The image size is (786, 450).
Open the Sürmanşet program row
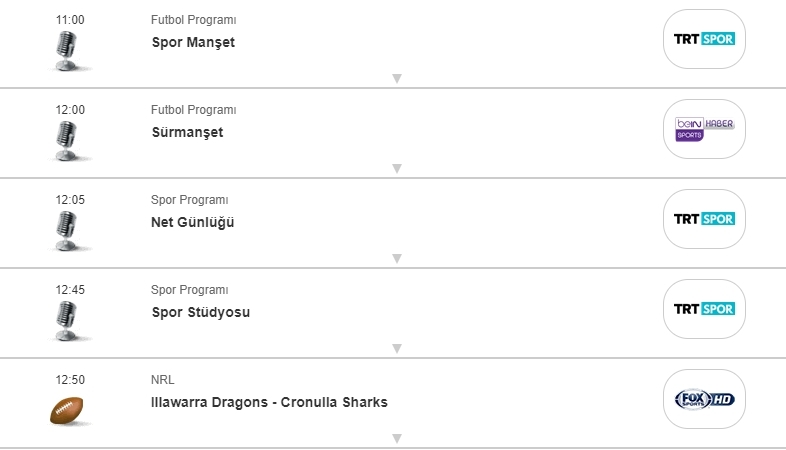[x=187, y=132]
